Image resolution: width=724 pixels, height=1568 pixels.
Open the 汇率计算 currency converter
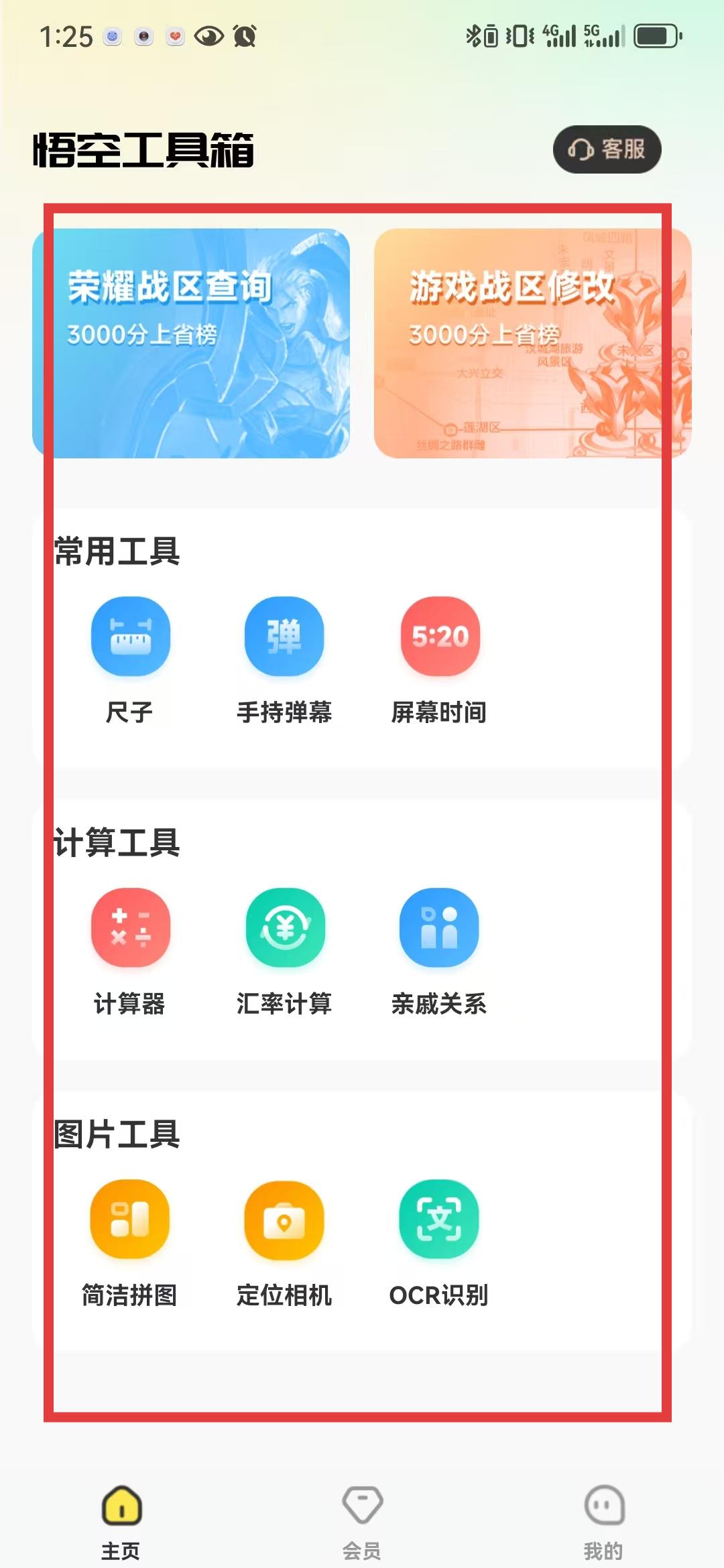tap(284, 952)
